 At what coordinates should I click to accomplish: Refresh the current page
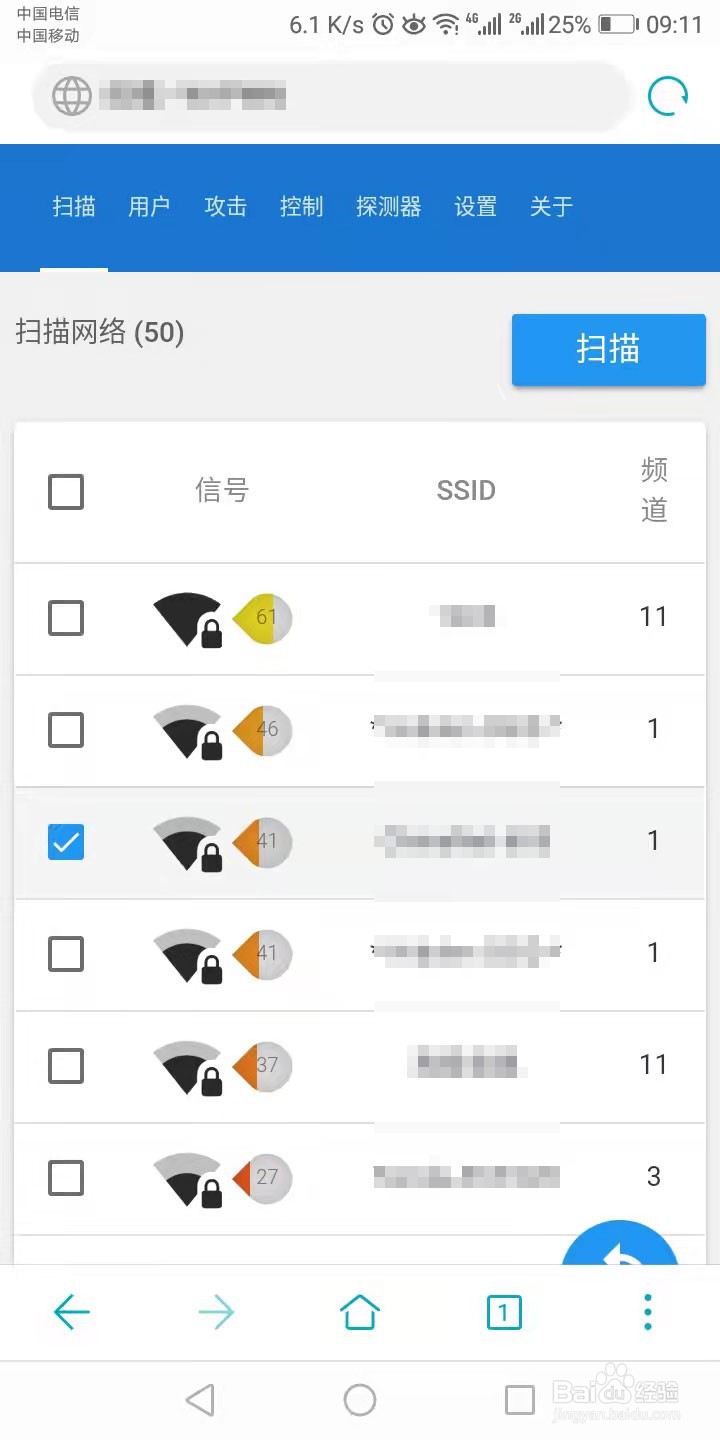pyautogui.click(x=668, y=96)
